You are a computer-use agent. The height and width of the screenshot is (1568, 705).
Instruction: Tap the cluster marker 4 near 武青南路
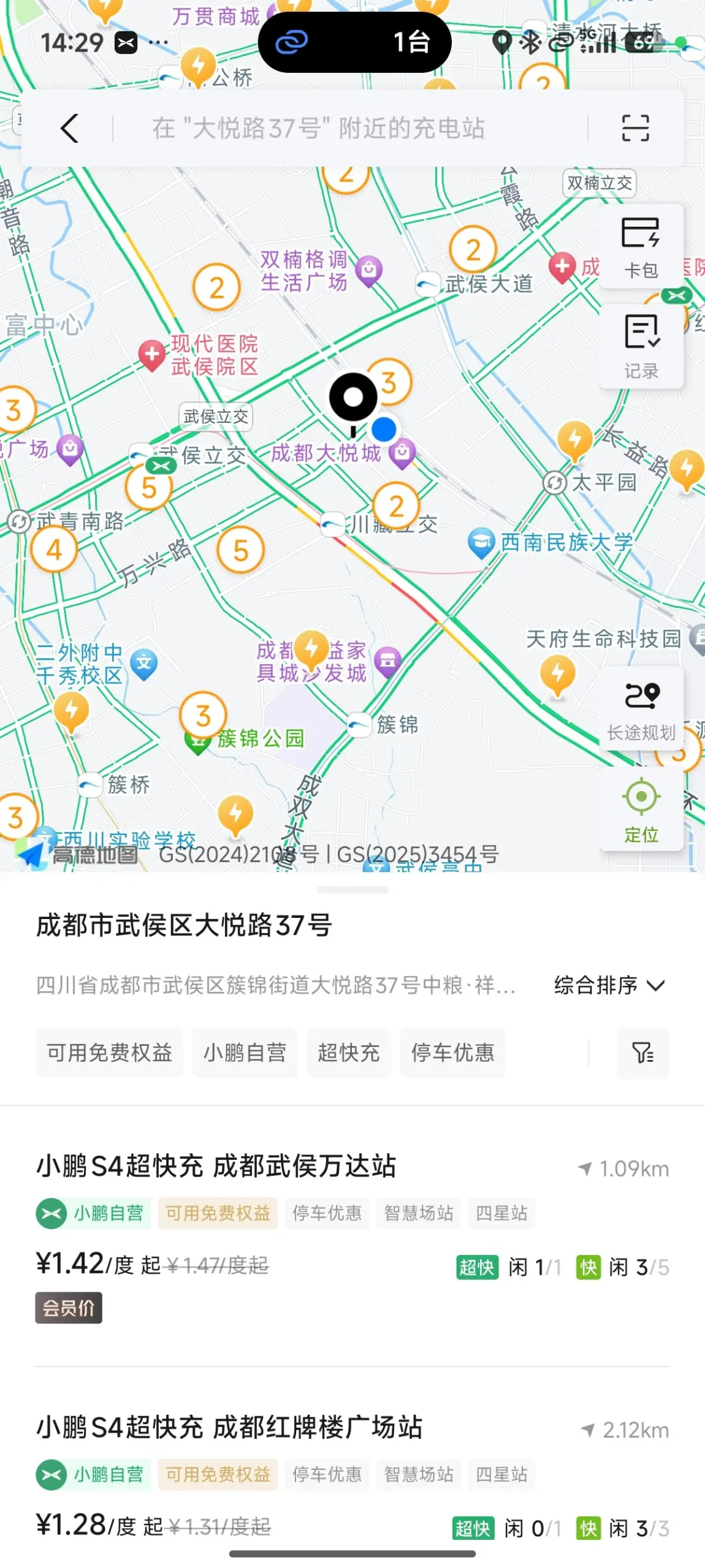pos(54,550)
